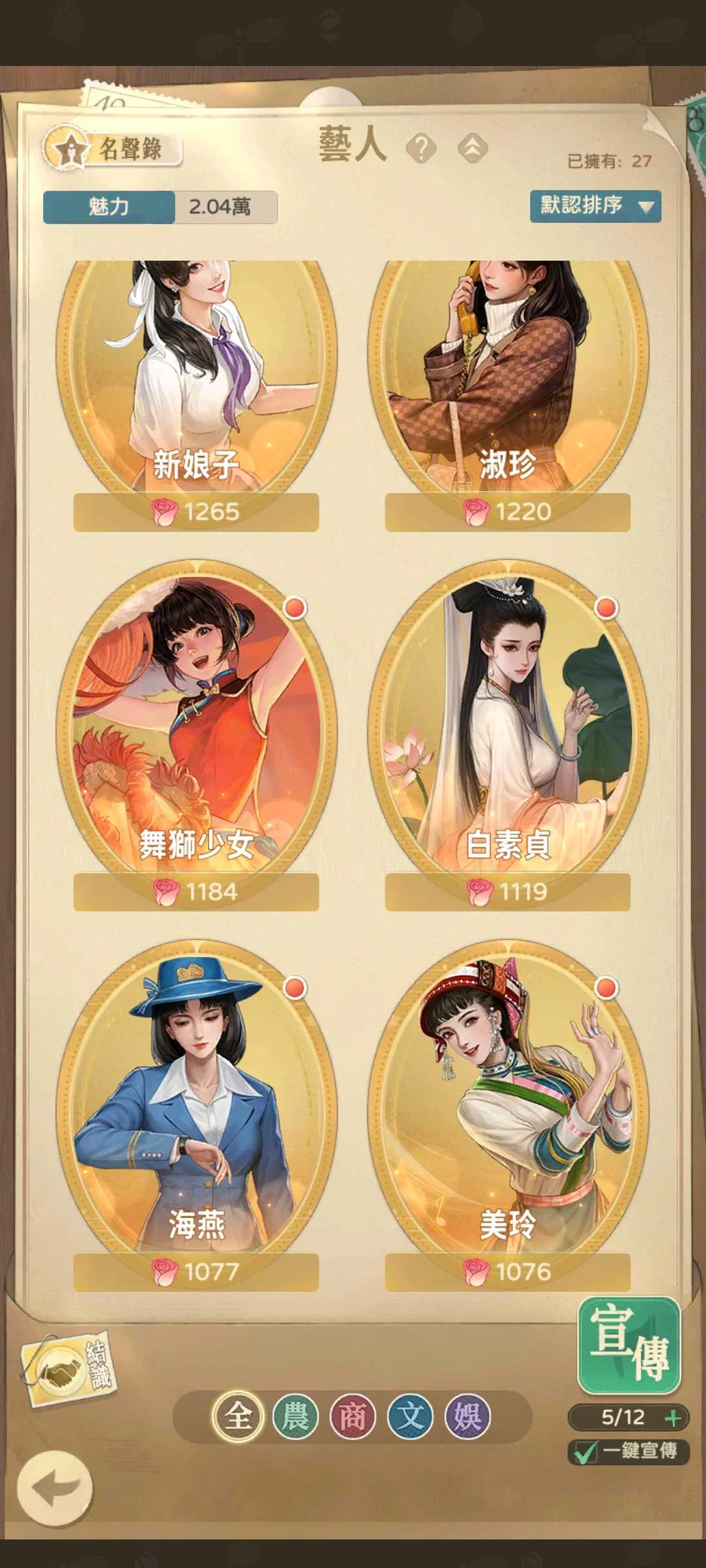Open the 默認排序 sort dropdown
706x1568 pixels.
pyautogui.click(x=595, y=206)
